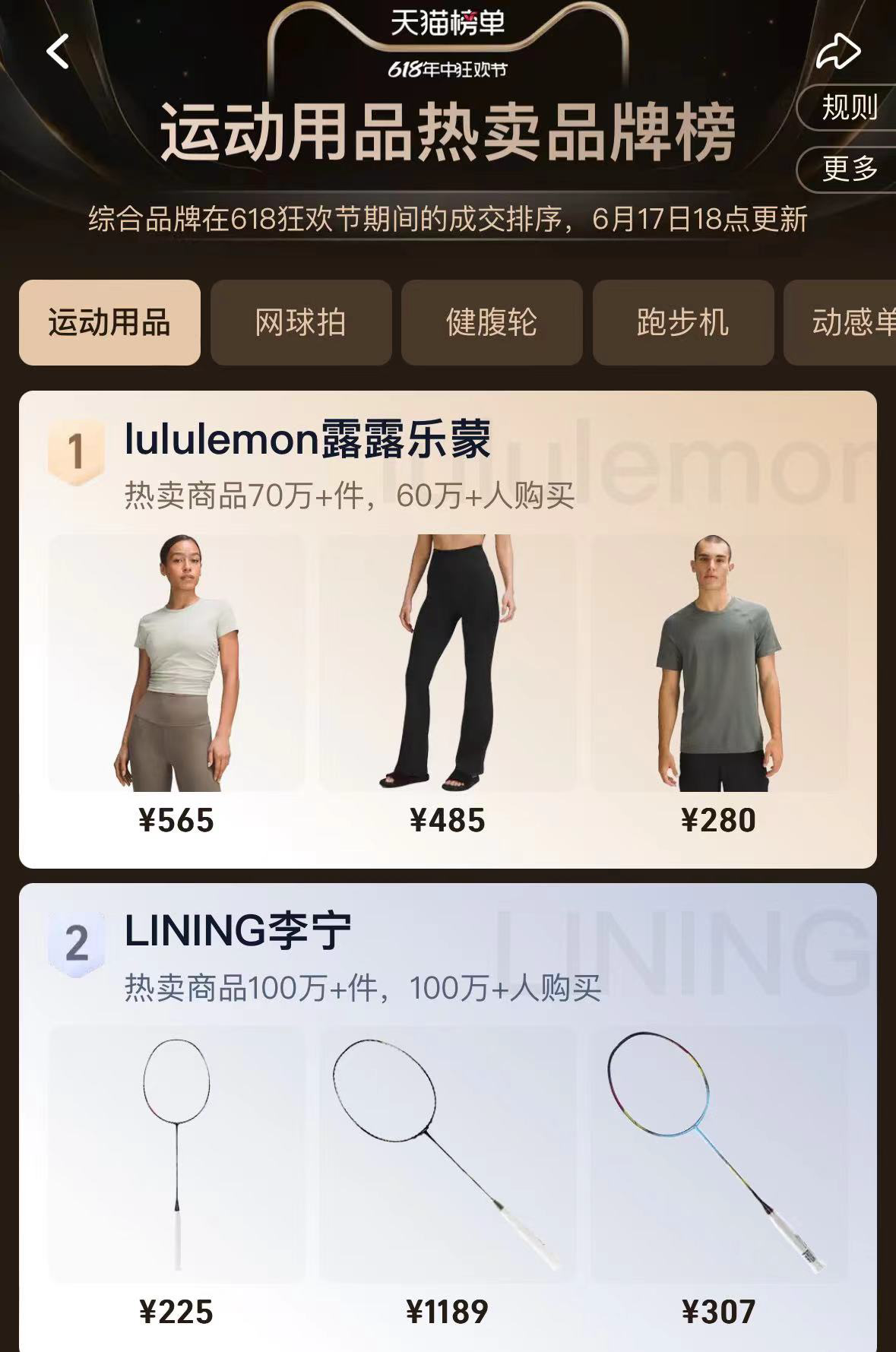The width and height of the screenshot is (896, 1352).
Task: Go back using the arrow
Action: click(58, 52)
